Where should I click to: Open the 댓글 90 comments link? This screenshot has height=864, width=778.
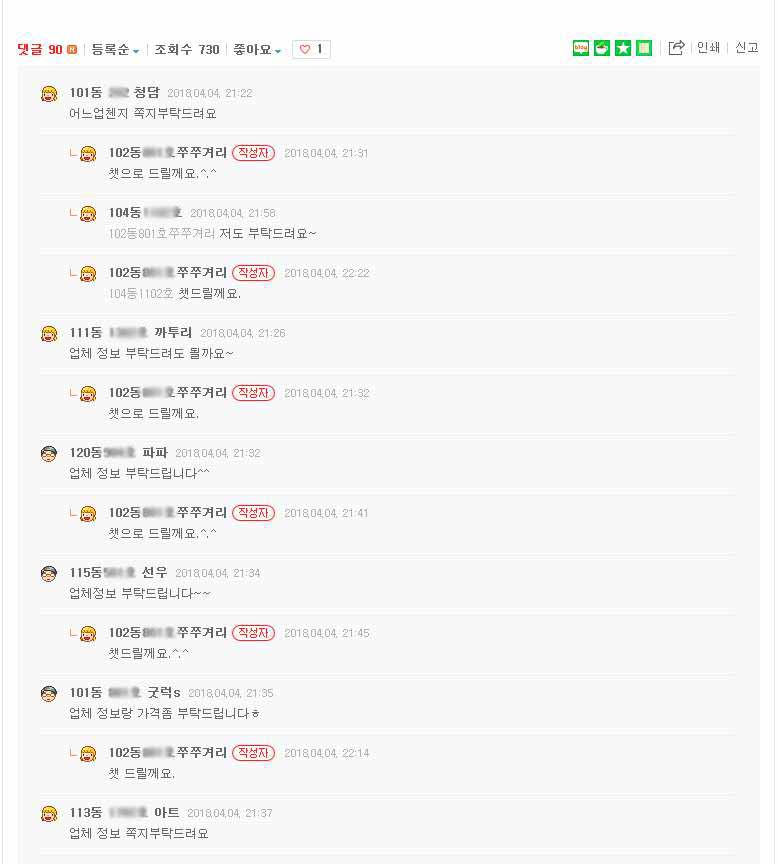(40, 49)
